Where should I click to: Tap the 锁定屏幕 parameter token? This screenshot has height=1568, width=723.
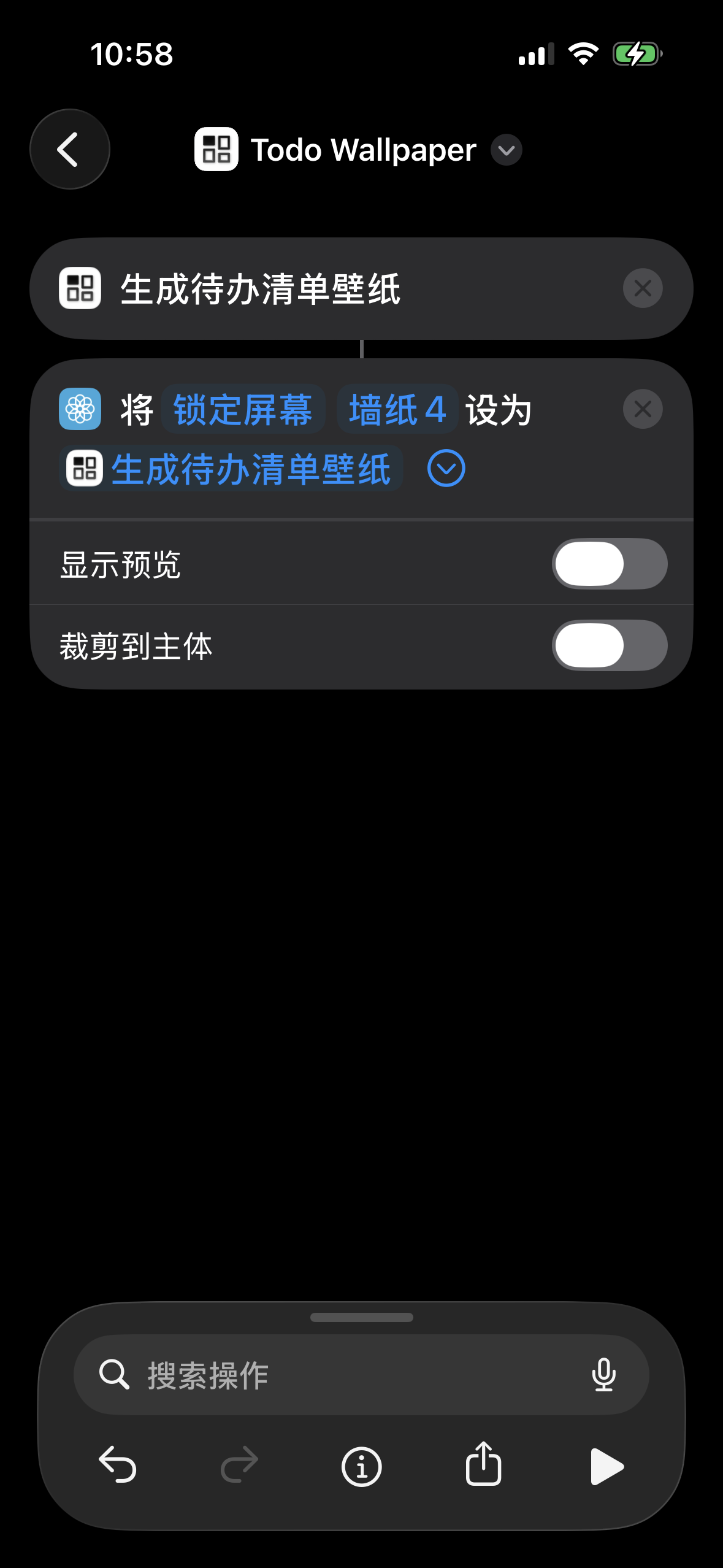tap(242, 410)
